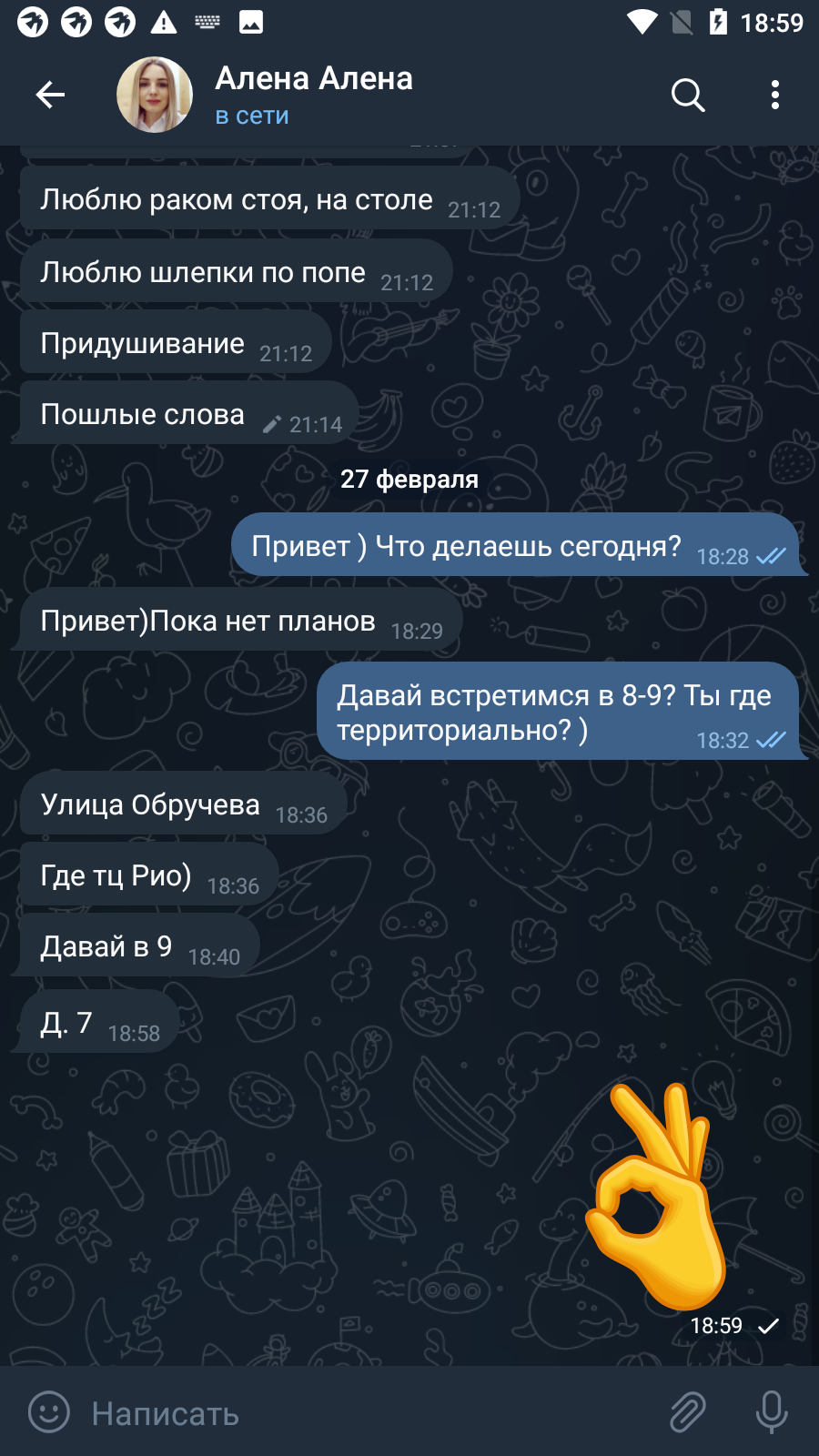This screenshot has height=1456, width=819.
Task: Search within this conversation
Action: coord(688,95)
